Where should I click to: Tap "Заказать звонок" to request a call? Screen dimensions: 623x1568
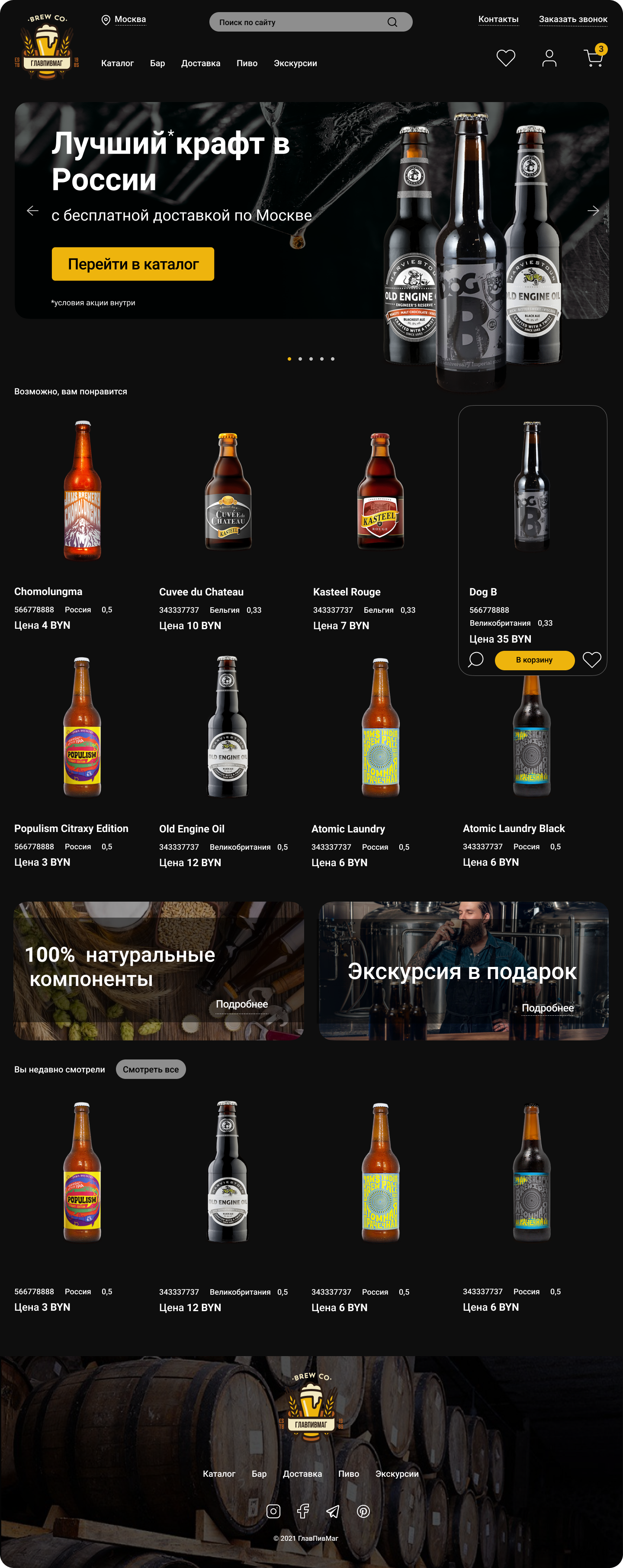(572, 19)
